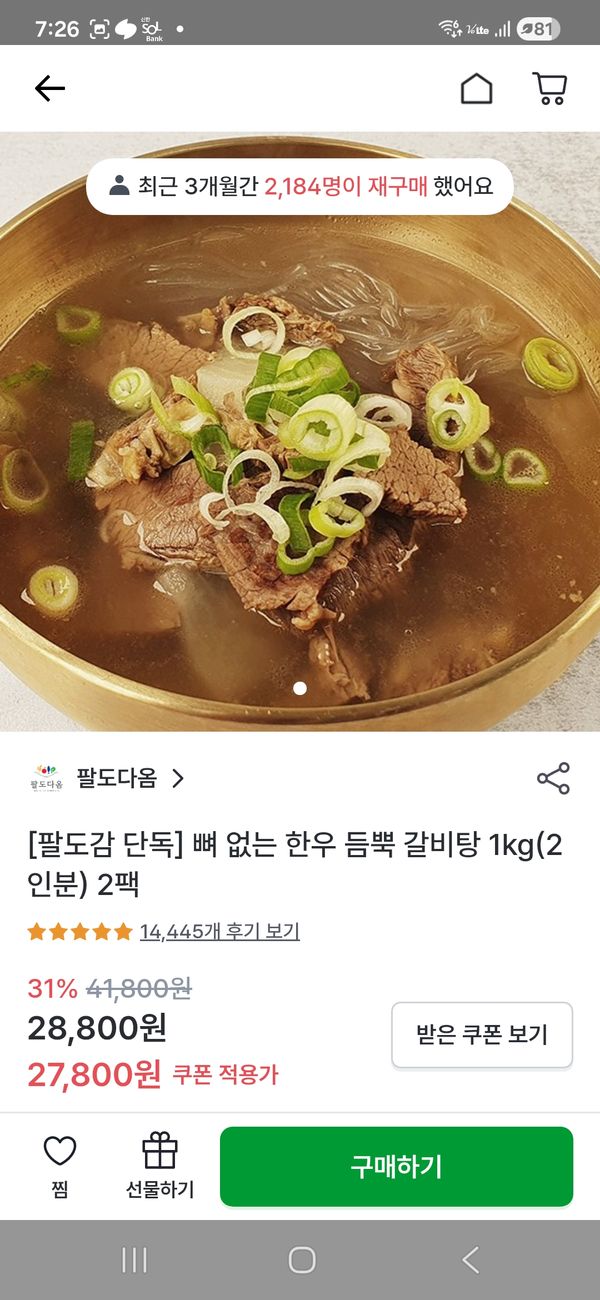This screenshot has height=1300, width=600.
Task: Add this product to 찜 wishlist
Action: (x=59, y=1166)
